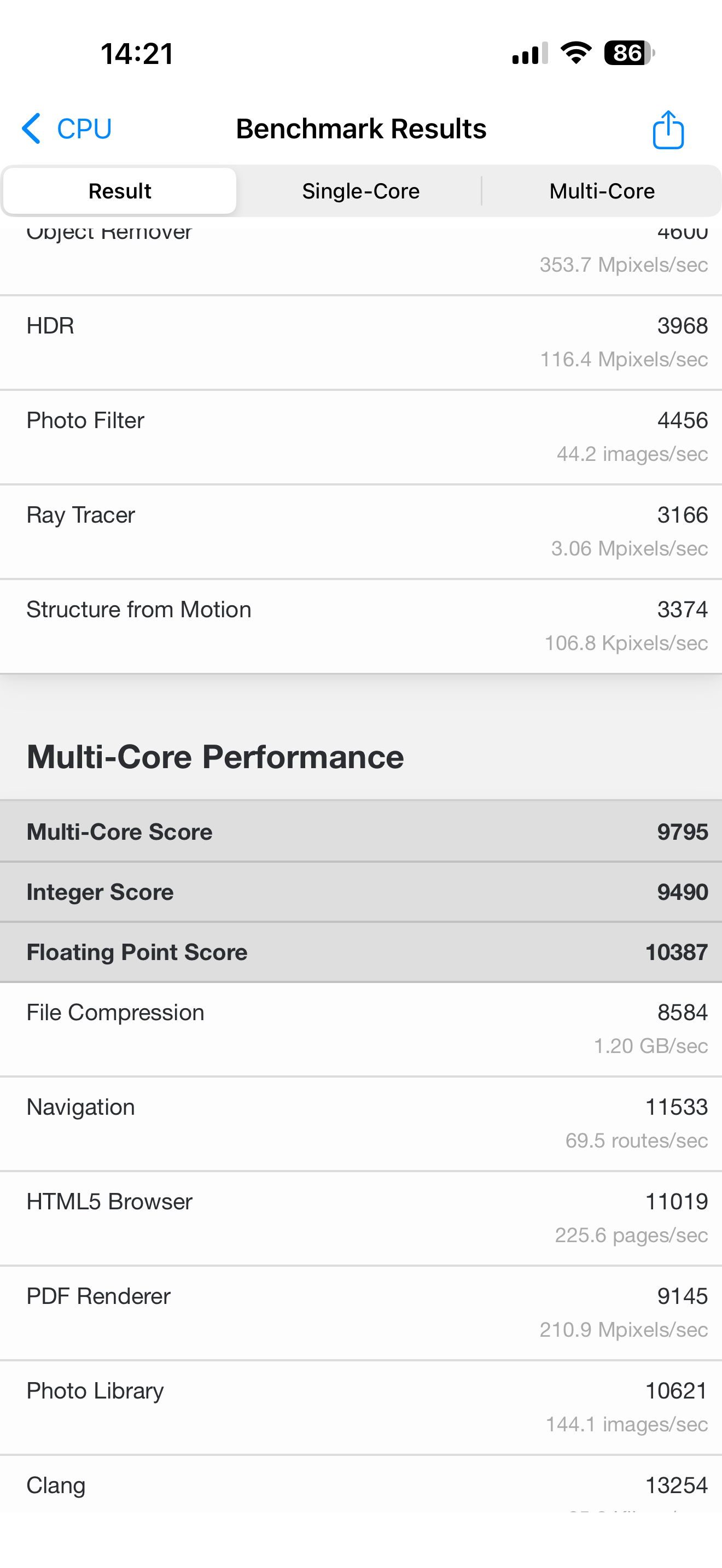Go back to the CPU screen

[x=67, y=128]
